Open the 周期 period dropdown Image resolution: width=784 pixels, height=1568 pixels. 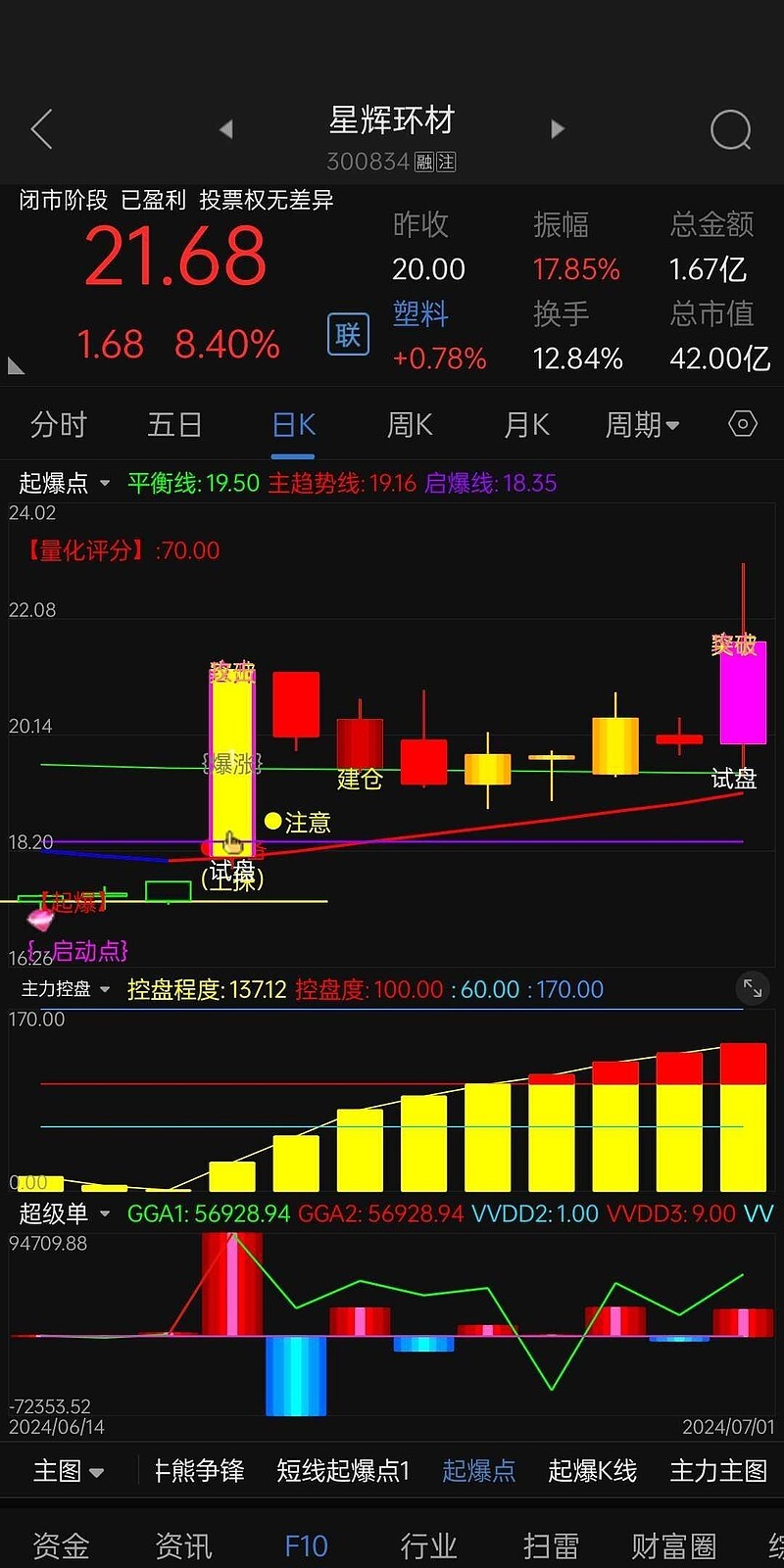(644, 423)
